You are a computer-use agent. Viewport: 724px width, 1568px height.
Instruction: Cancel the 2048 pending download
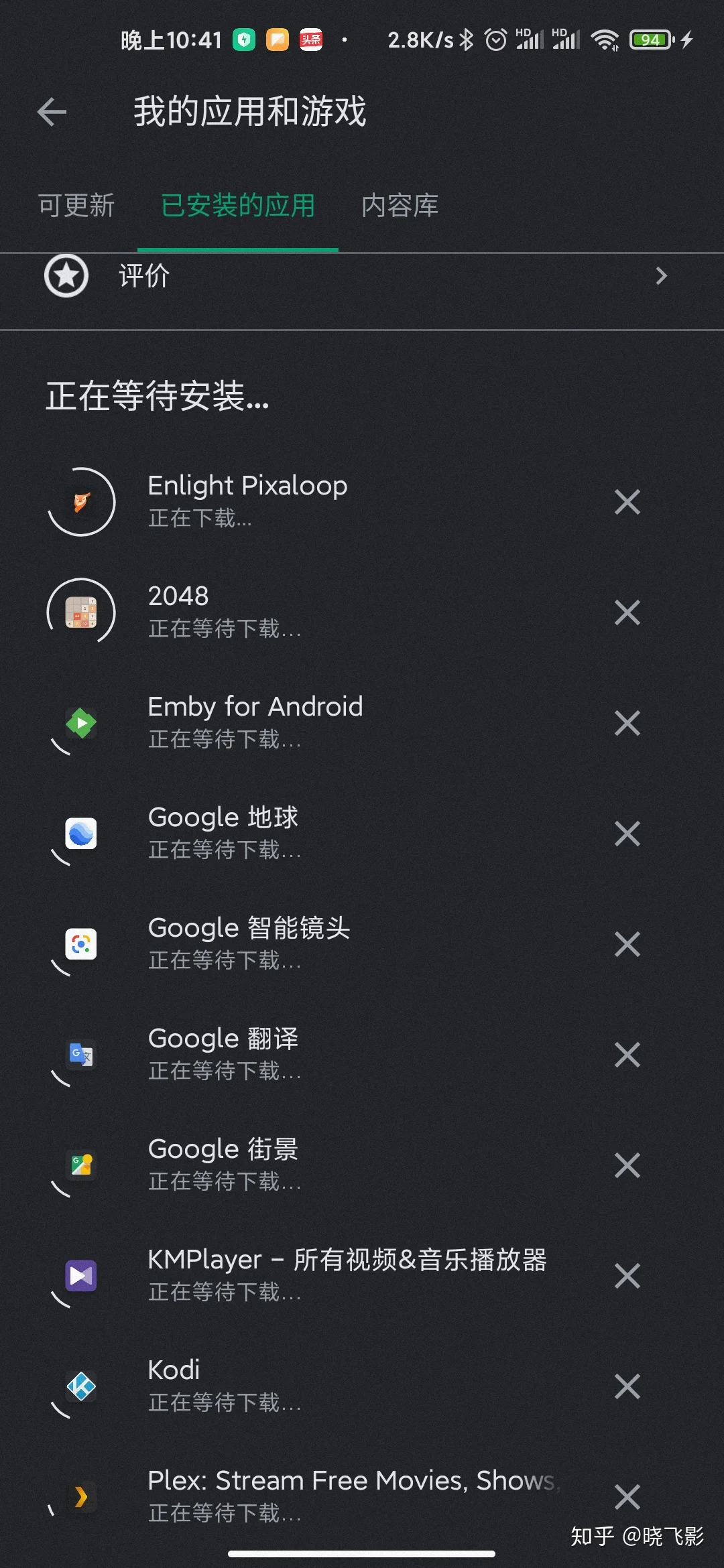click(x=627, y=612)
